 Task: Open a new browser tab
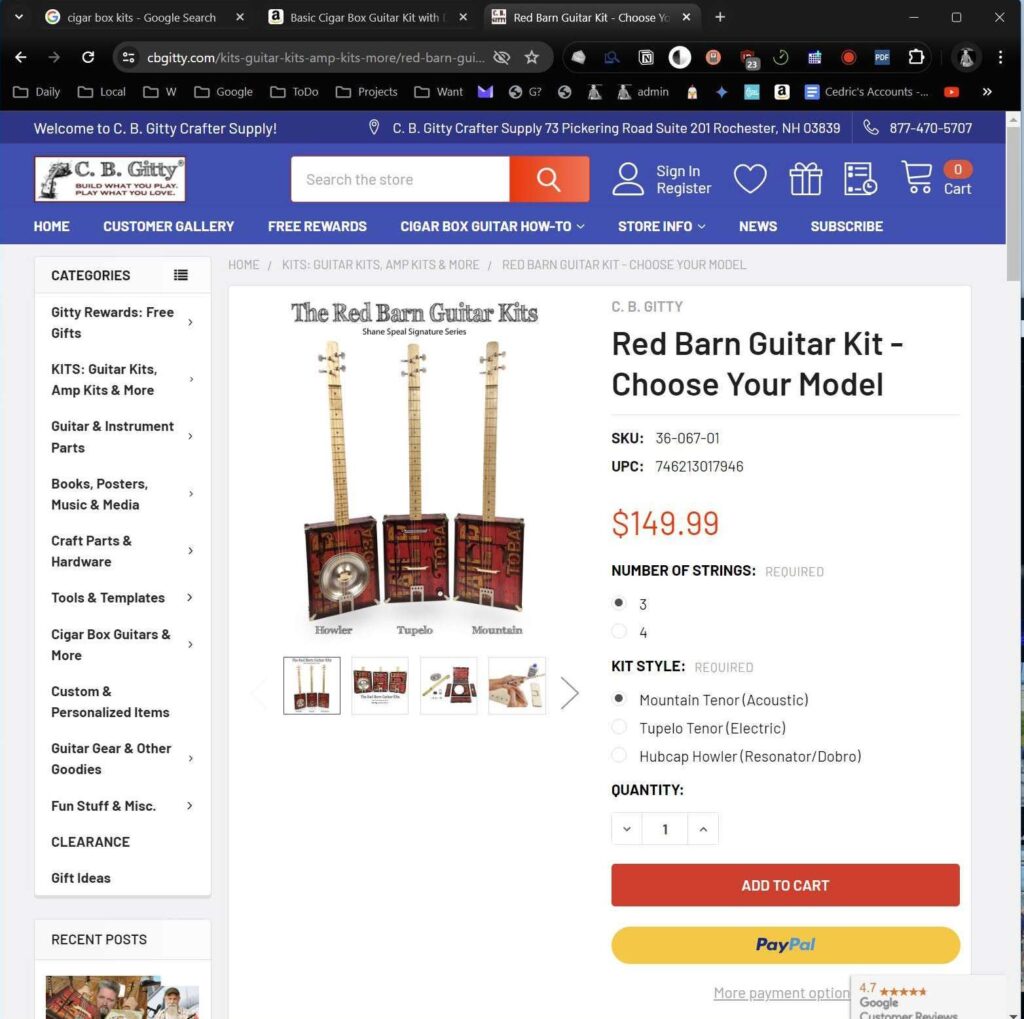(720, 17)
